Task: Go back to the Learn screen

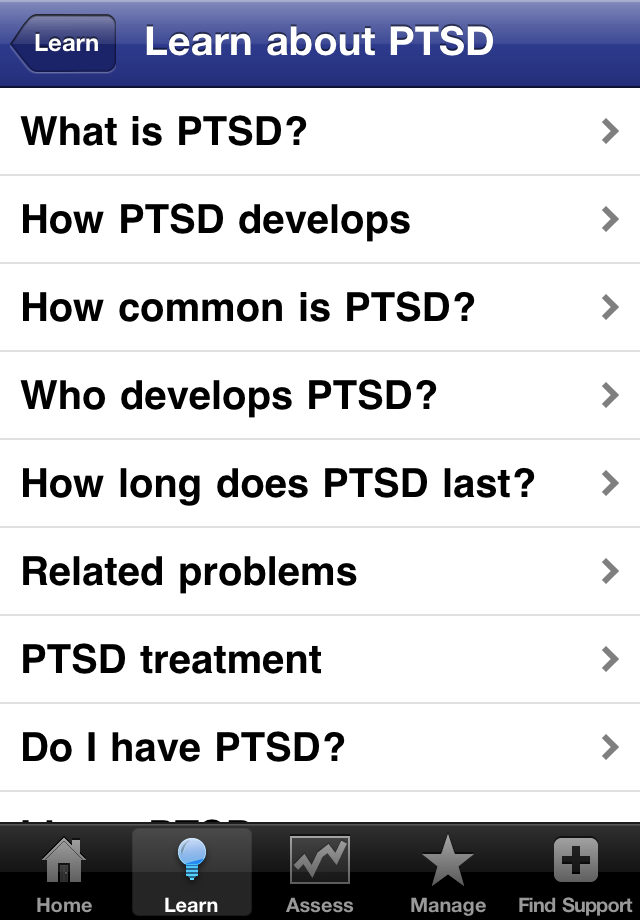Action: click(64, 43)
